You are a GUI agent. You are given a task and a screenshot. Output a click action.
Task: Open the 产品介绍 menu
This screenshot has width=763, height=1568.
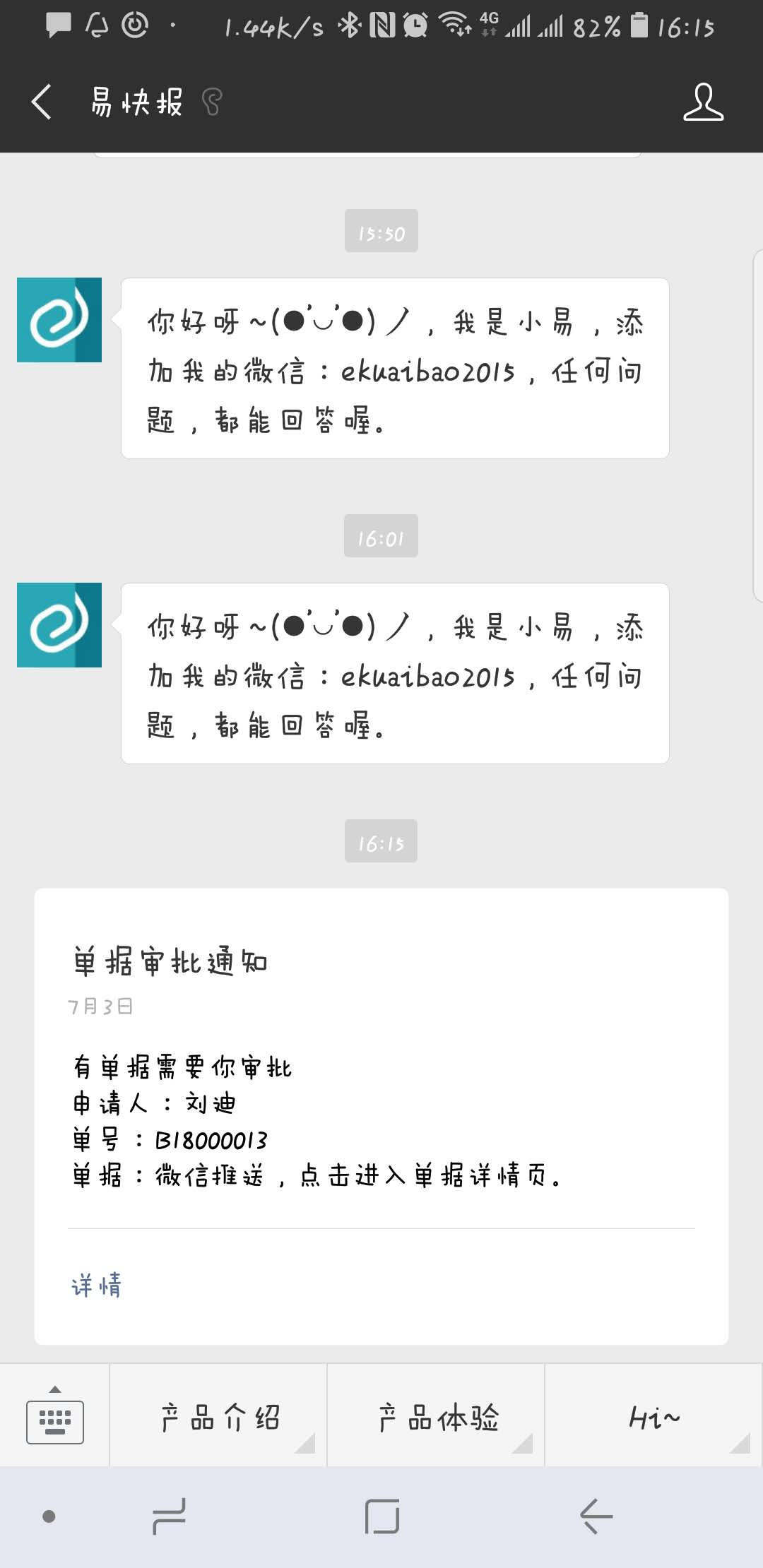coord(219,1417)
